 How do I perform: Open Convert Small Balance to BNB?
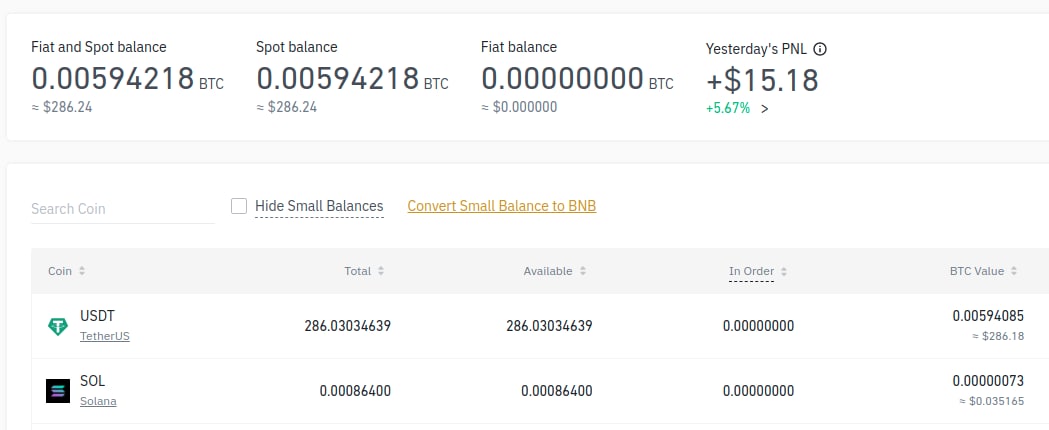[x=501, y=206]
